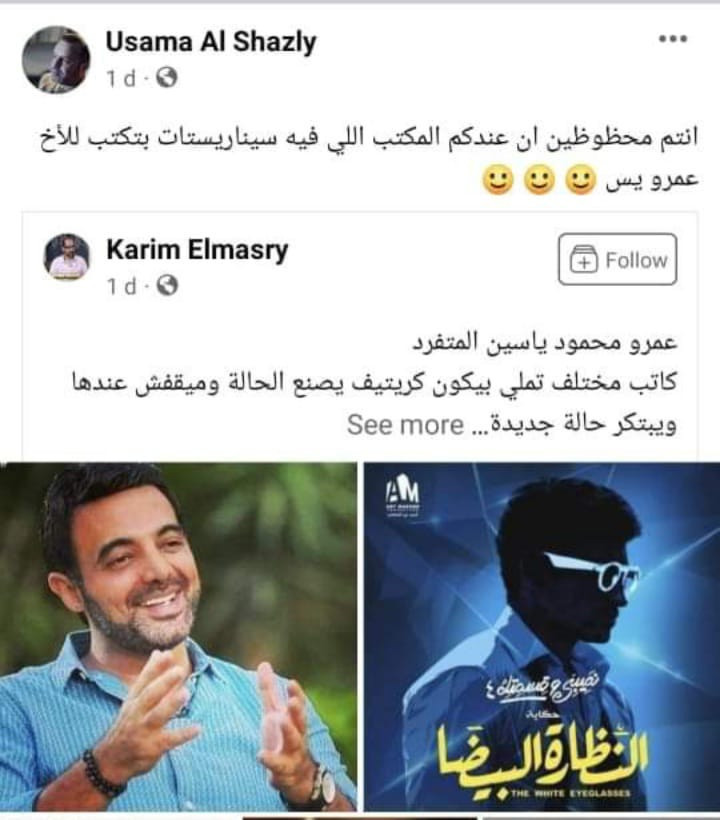Open Usama Al Shazly's profile name

tap(211, 42)
